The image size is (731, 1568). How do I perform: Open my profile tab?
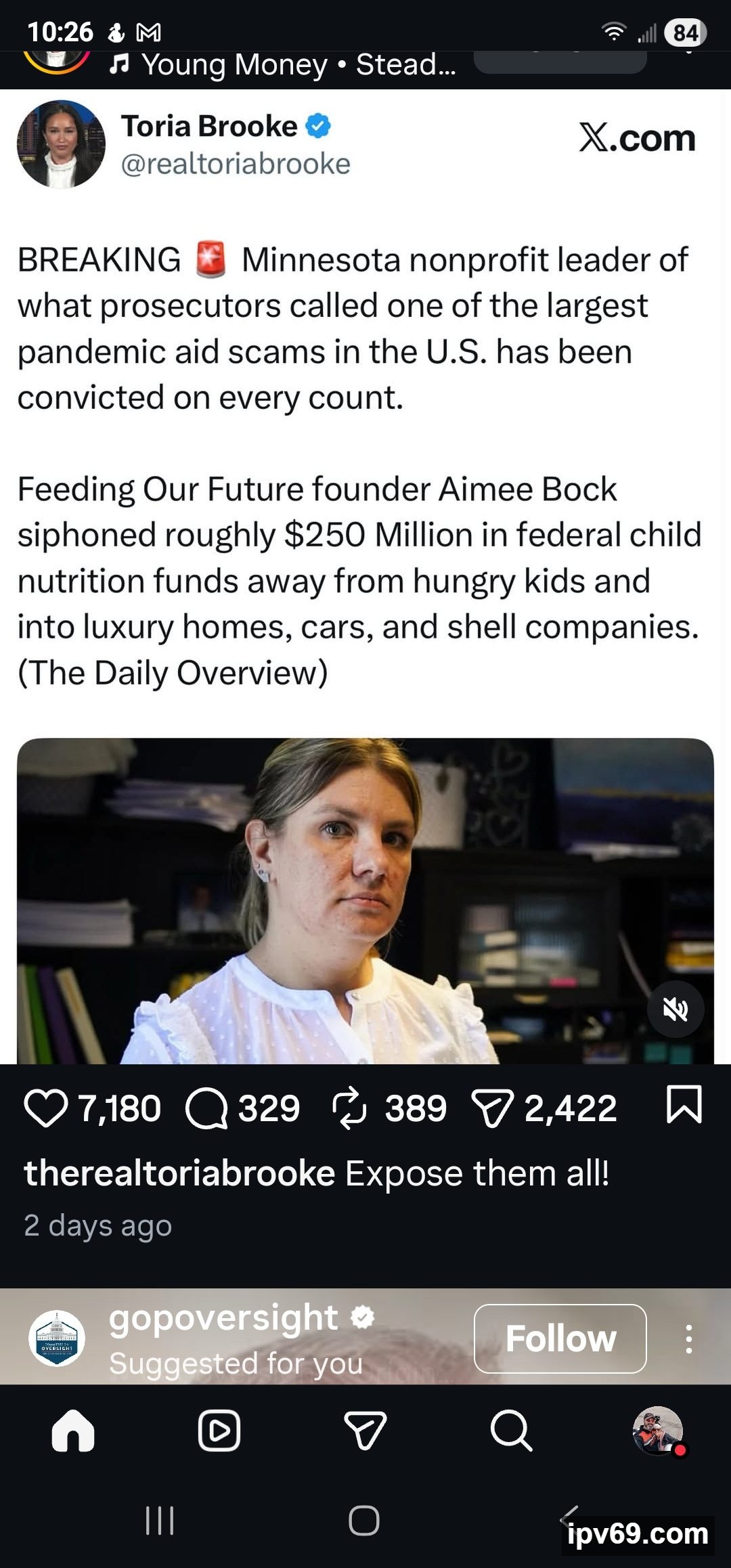click(657, 1430)
